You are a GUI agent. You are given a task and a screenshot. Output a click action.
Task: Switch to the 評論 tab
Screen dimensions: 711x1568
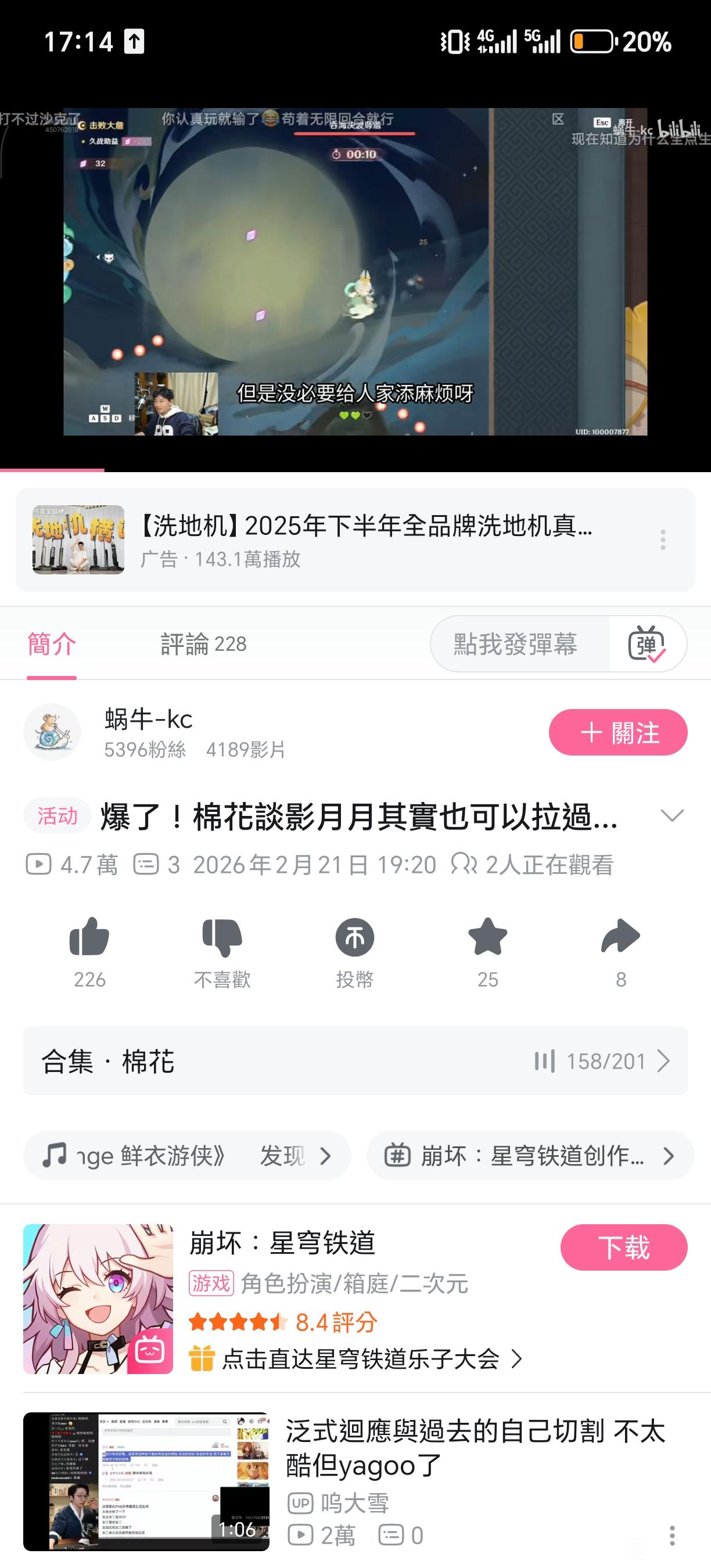coord(203,644)
